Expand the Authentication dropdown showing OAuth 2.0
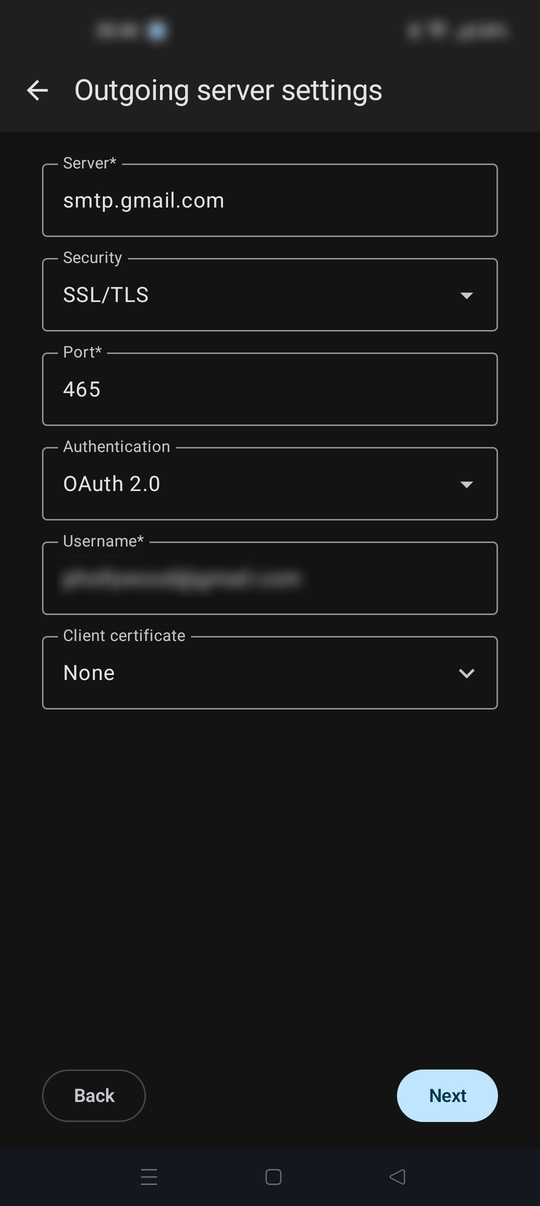Image resolution: width=540 pixels, height=1206 pixels. click(x=270, y=484)
